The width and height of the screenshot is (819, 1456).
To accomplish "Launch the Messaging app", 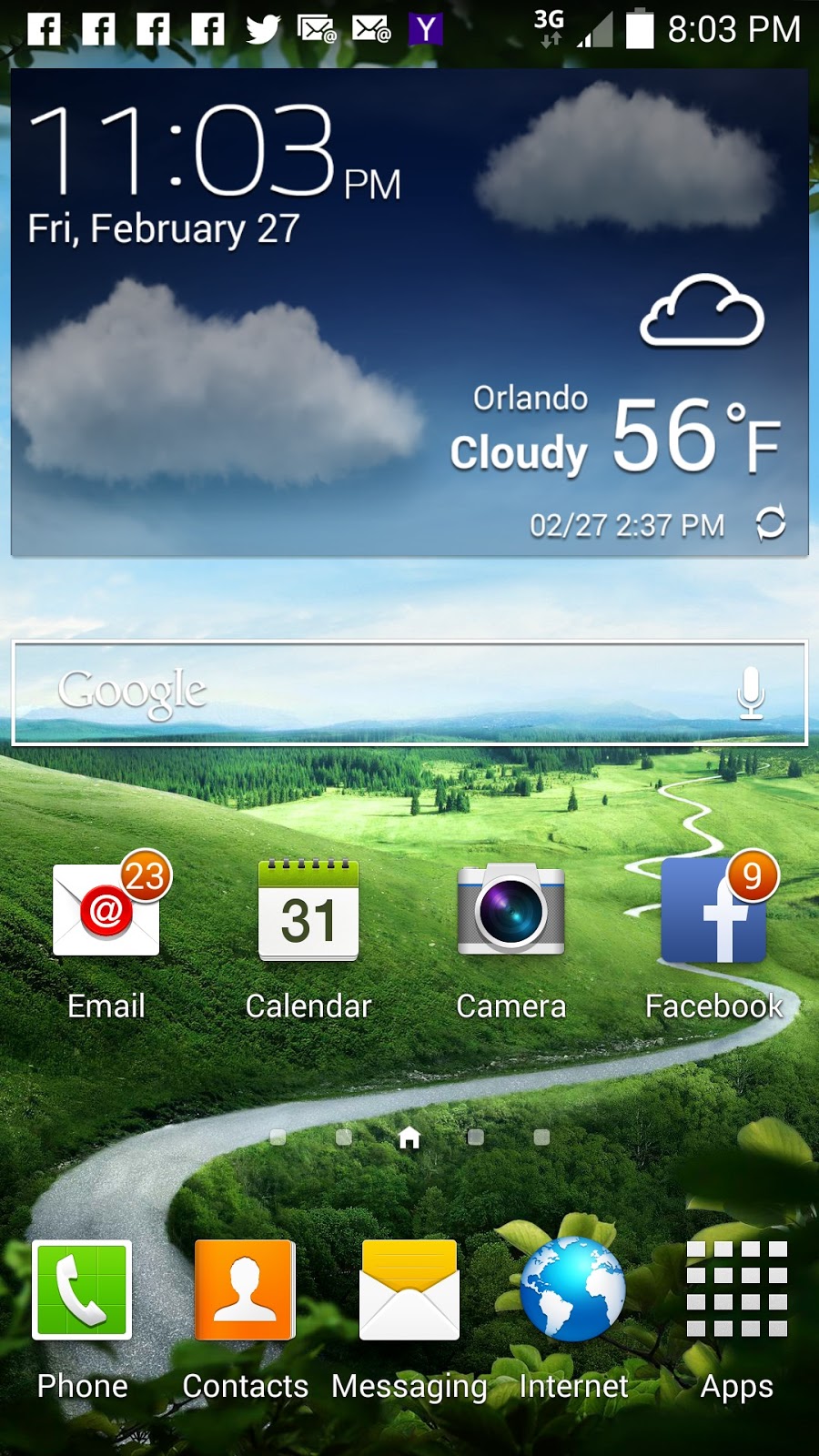I will click(x=409, y=1290).
